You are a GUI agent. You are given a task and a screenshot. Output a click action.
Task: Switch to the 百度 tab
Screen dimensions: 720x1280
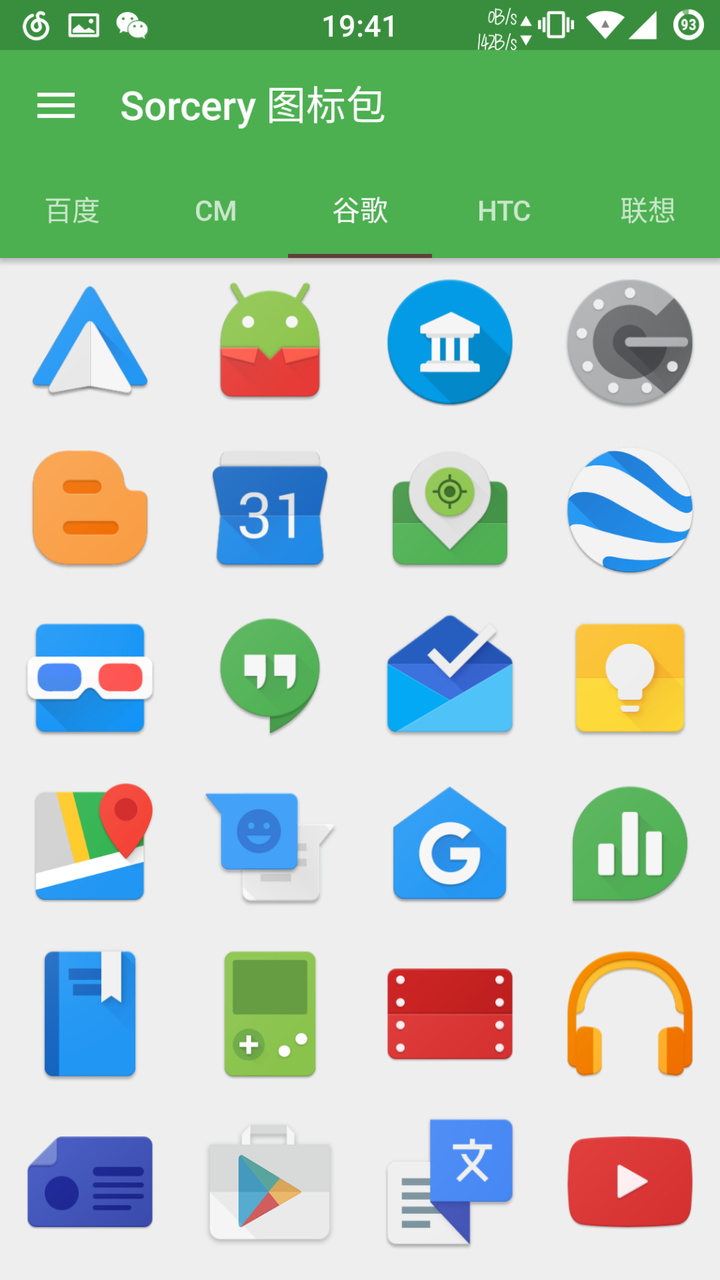[72, 210]
